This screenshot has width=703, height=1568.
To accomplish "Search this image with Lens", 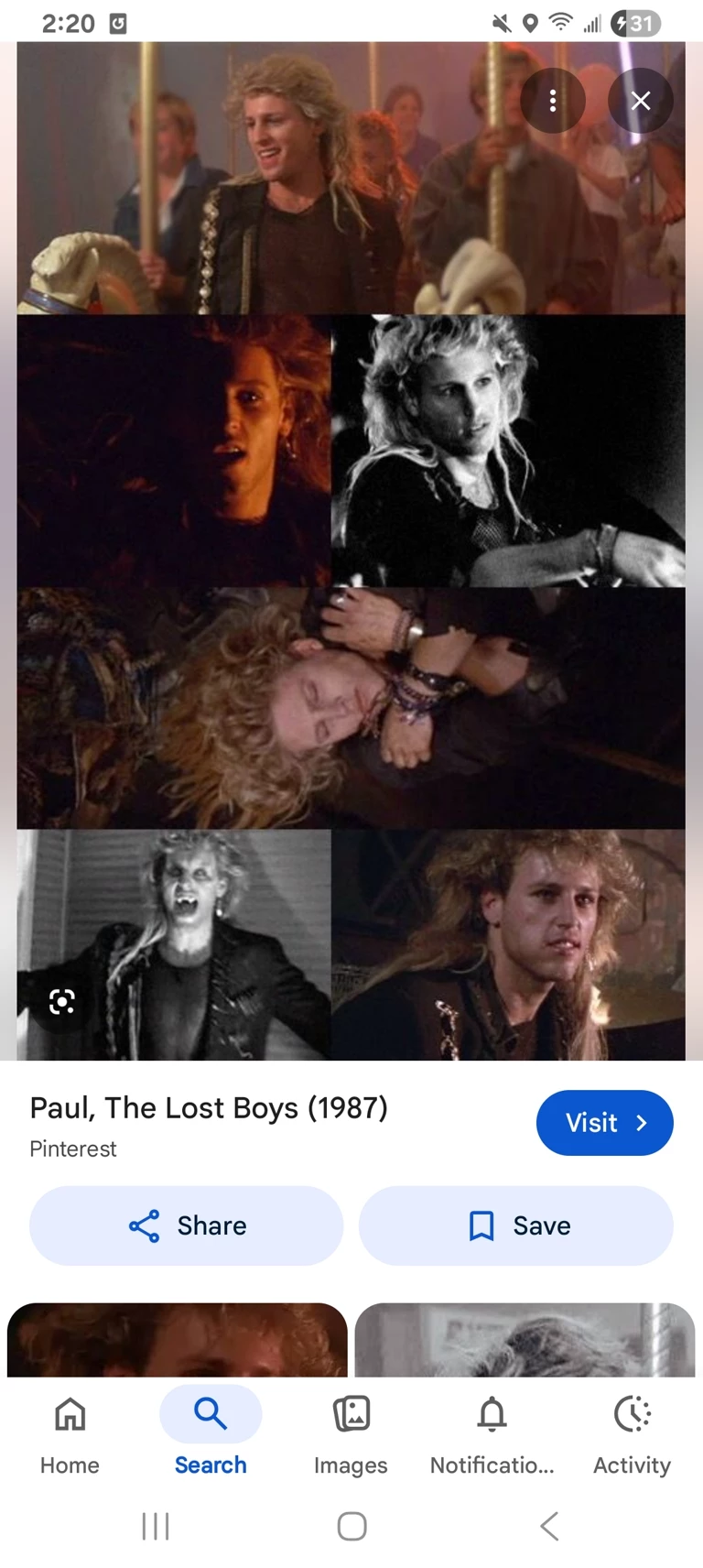I will point(62,1001).
